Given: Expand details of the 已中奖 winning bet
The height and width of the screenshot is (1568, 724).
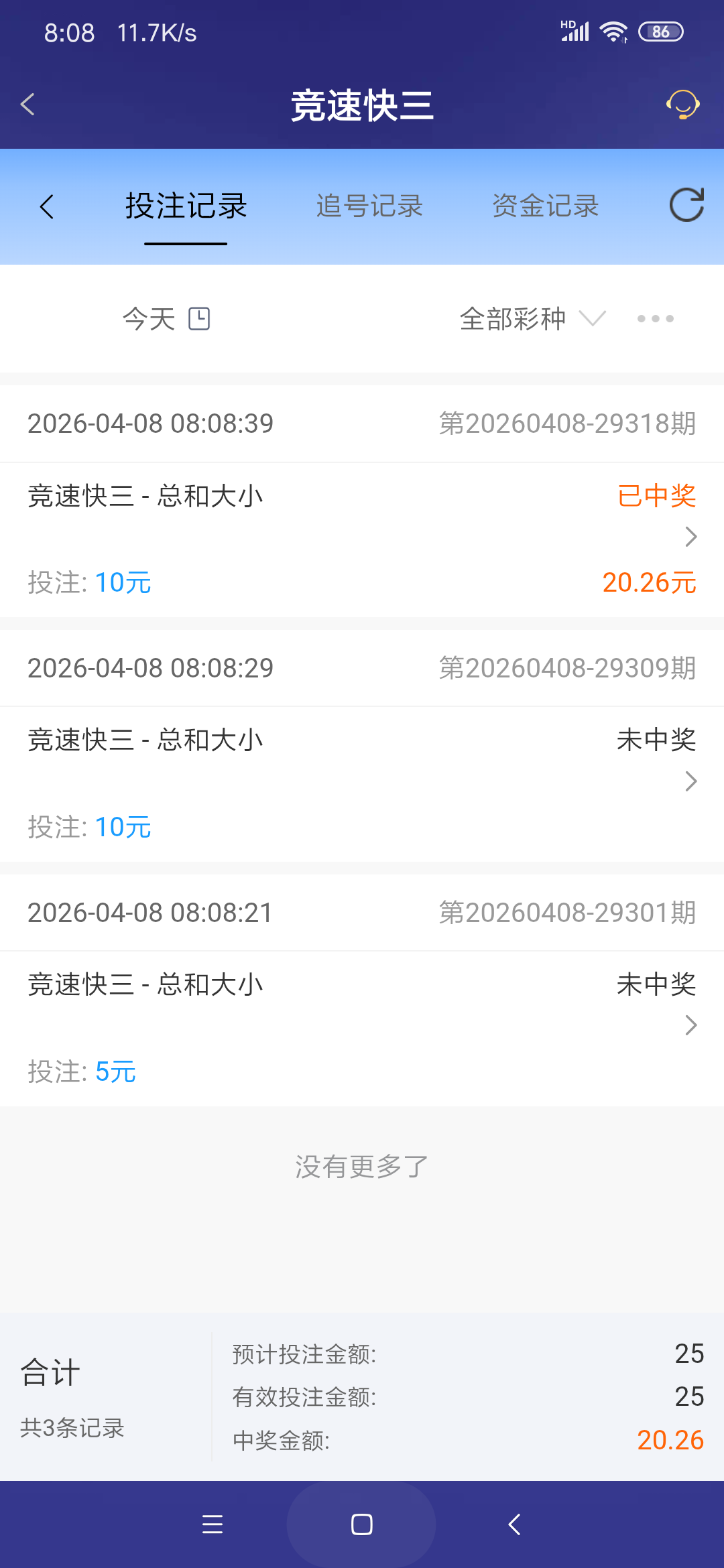Looking at the screenshot, I should [x=690, y=536].
